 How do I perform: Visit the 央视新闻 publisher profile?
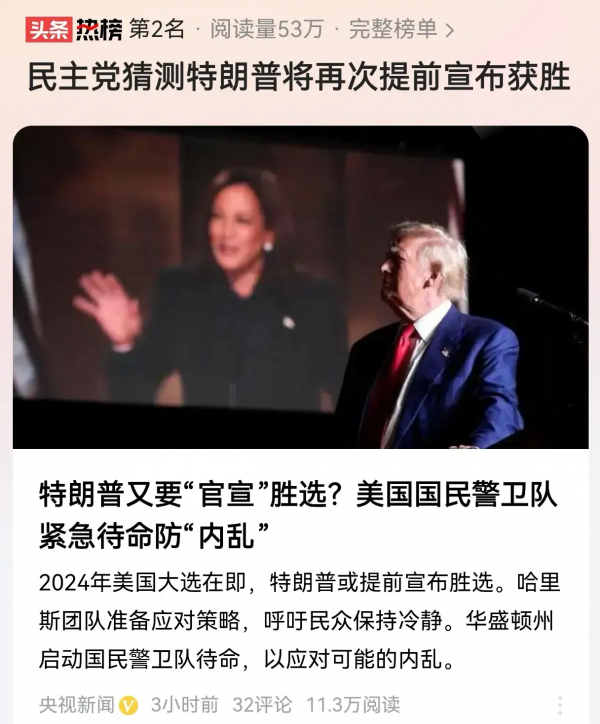click(x=76, y=705)
